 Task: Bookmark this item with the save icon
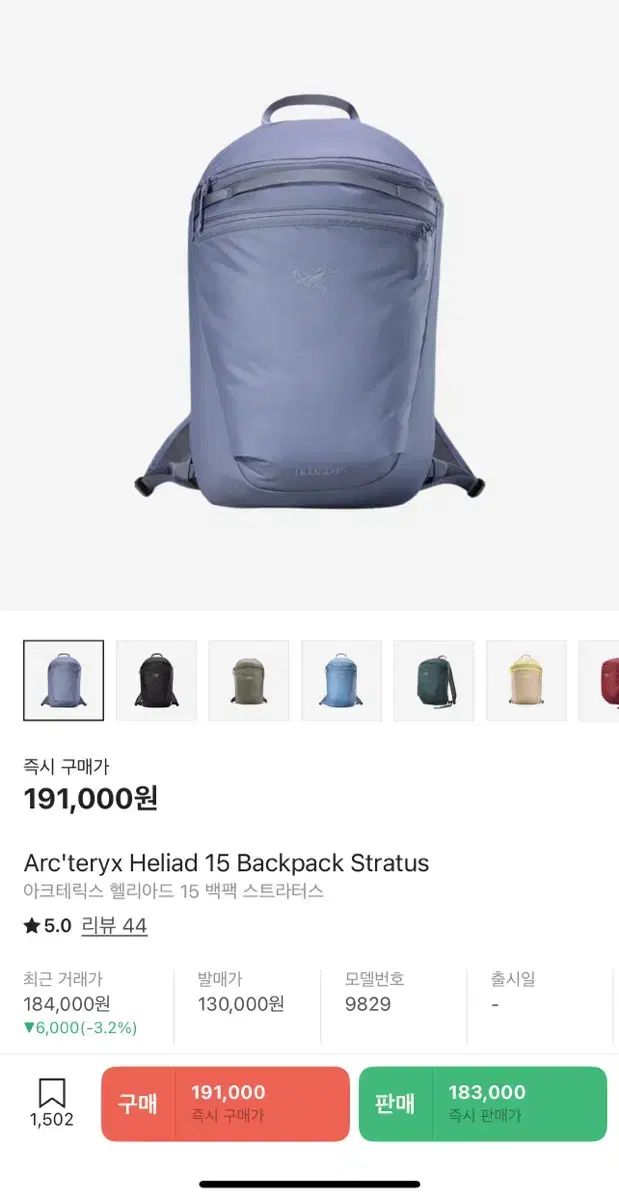52,1094
